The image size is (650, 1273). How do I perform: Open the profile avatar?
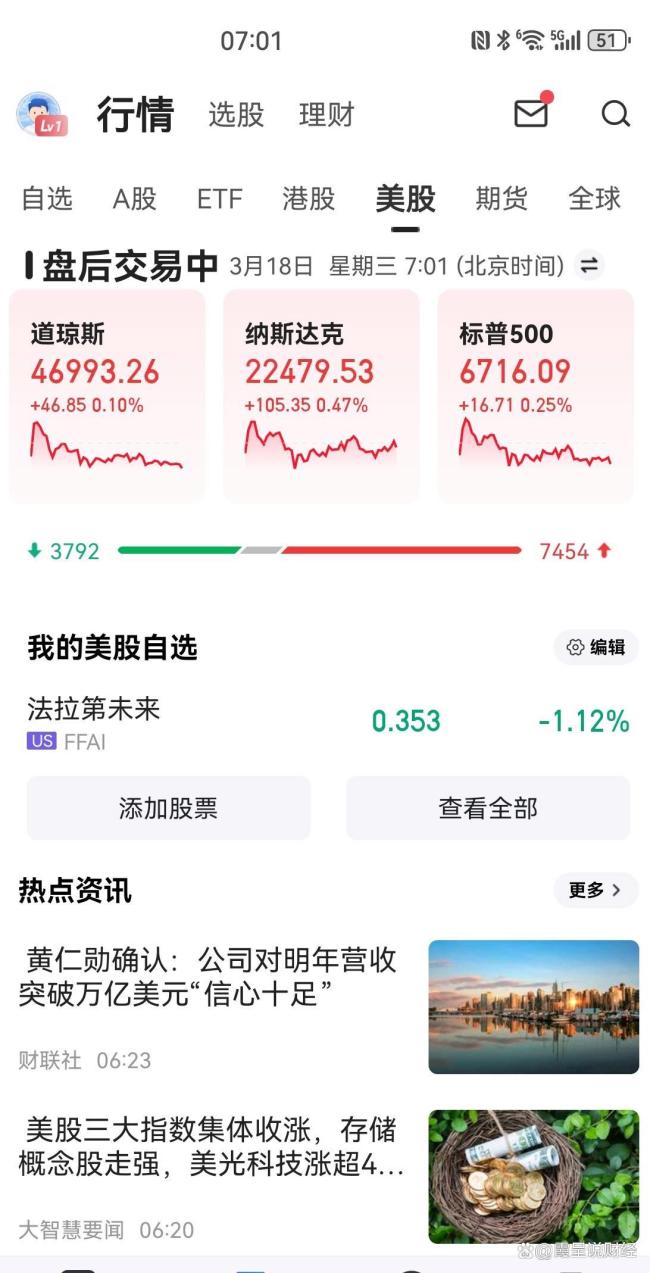pos(41,114)
